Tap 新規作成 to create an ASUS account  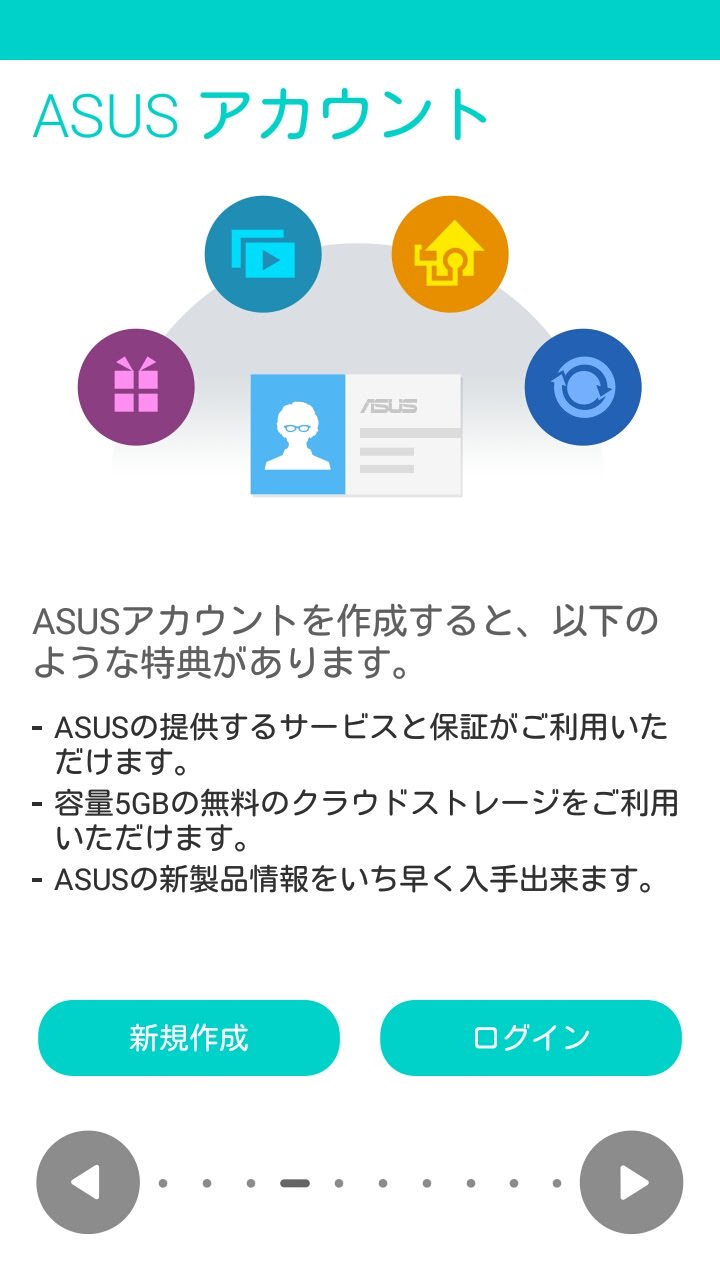pos(189,1038)
